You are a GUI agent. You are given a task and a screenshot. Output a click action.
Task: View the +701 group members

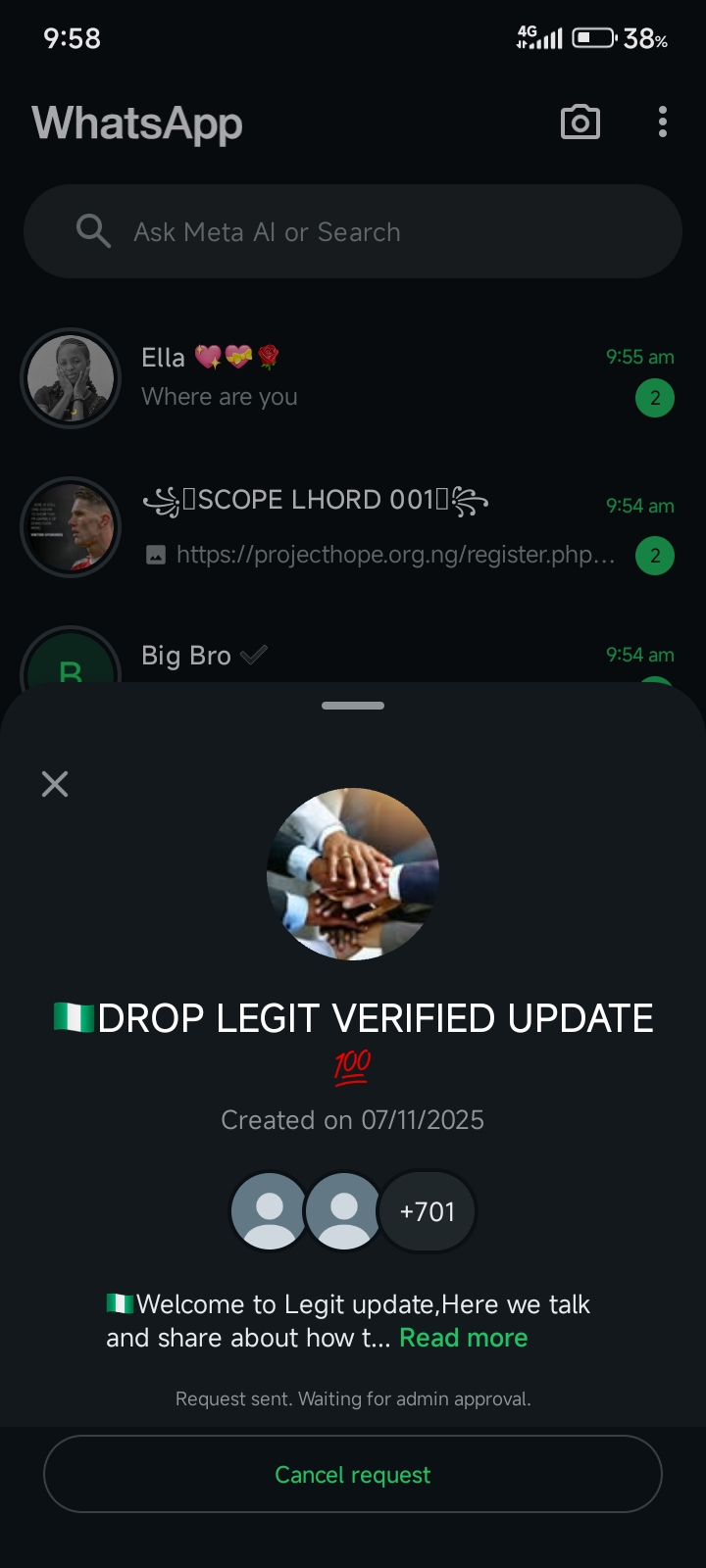[x=428, y=1212]
